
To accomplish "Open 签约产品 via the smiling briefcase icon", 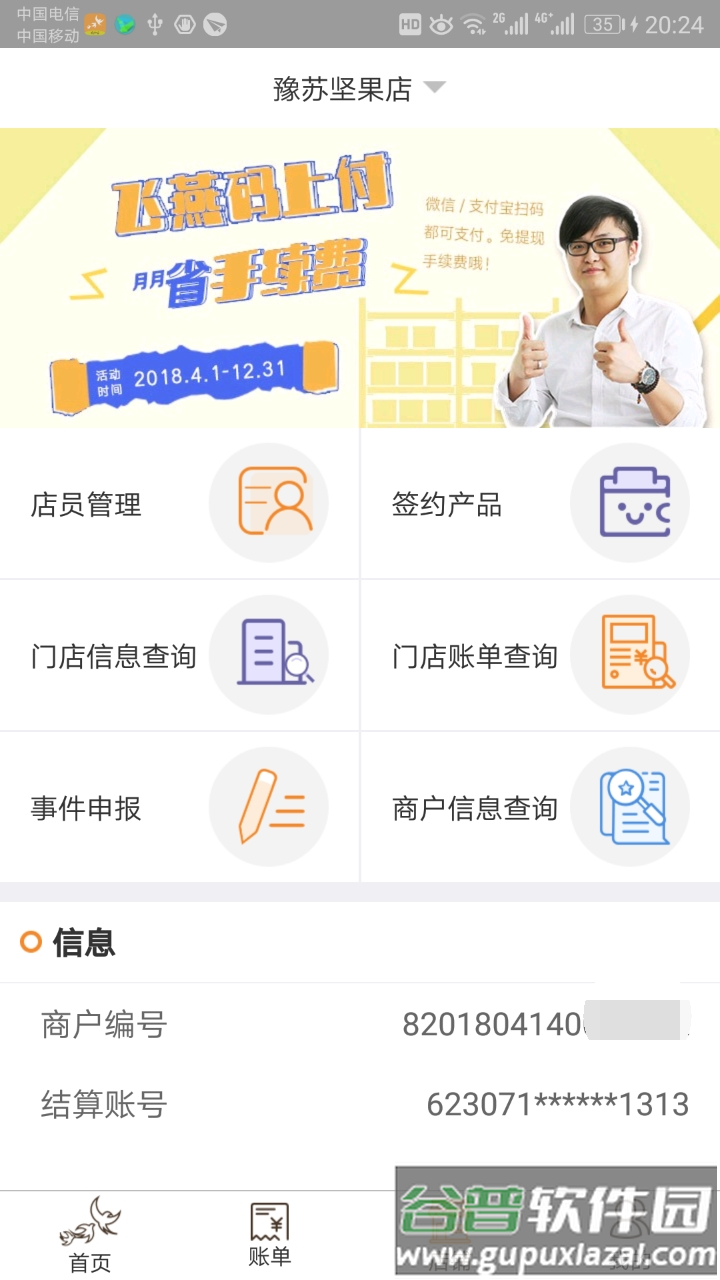I will pos(629,503).
